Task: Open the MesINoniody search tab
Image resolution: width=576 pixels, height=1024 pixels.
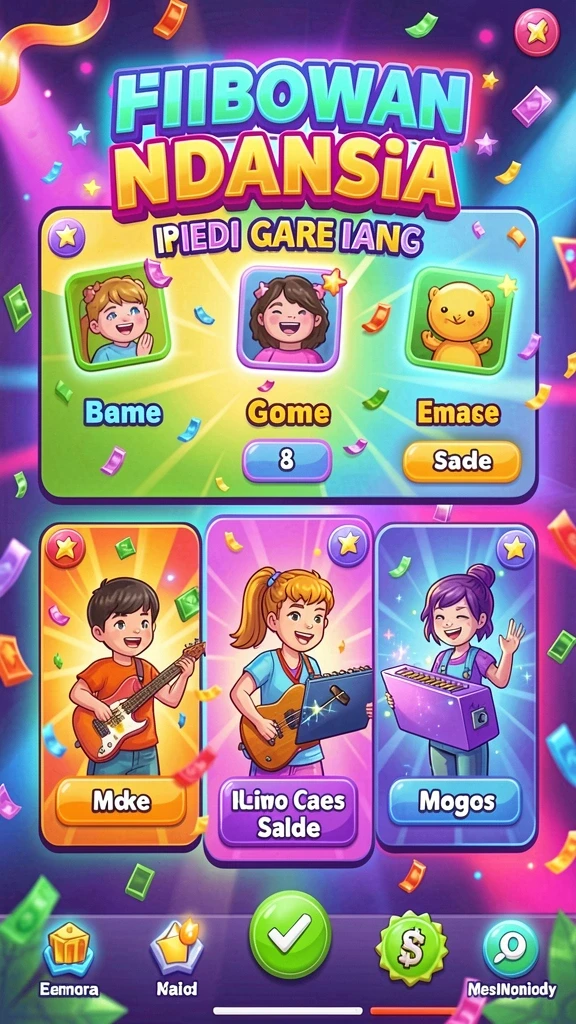Action: (511, 959)
